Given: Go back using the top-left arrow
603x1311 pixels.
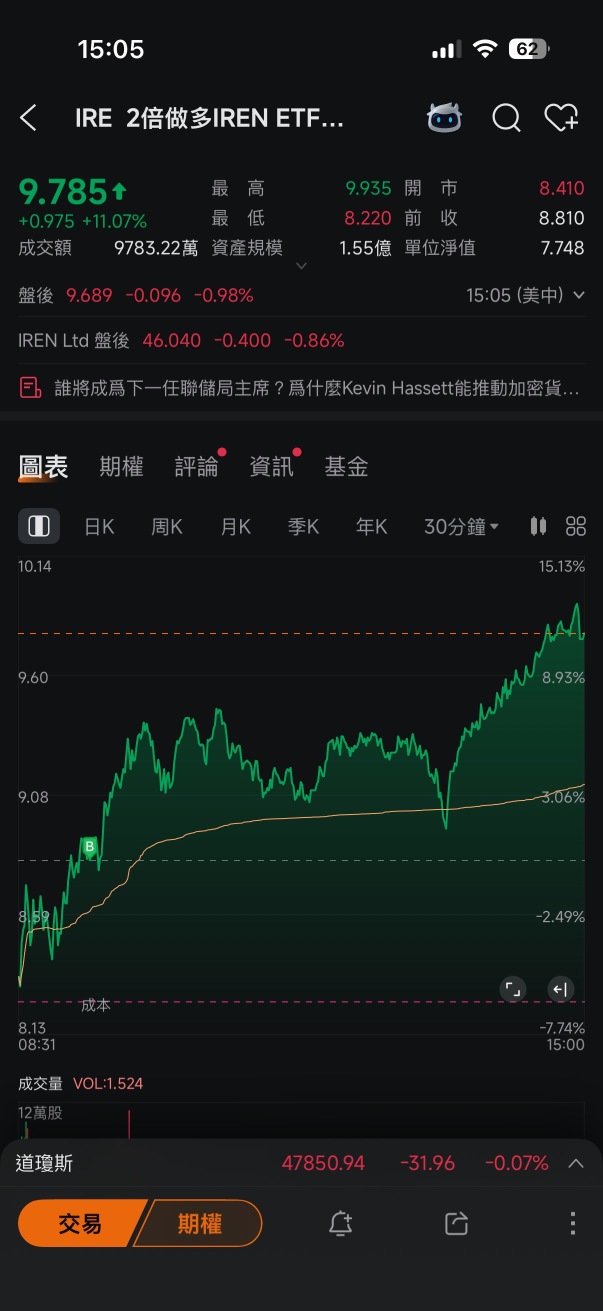Looking at the screenshot, I should pos(28,119).
